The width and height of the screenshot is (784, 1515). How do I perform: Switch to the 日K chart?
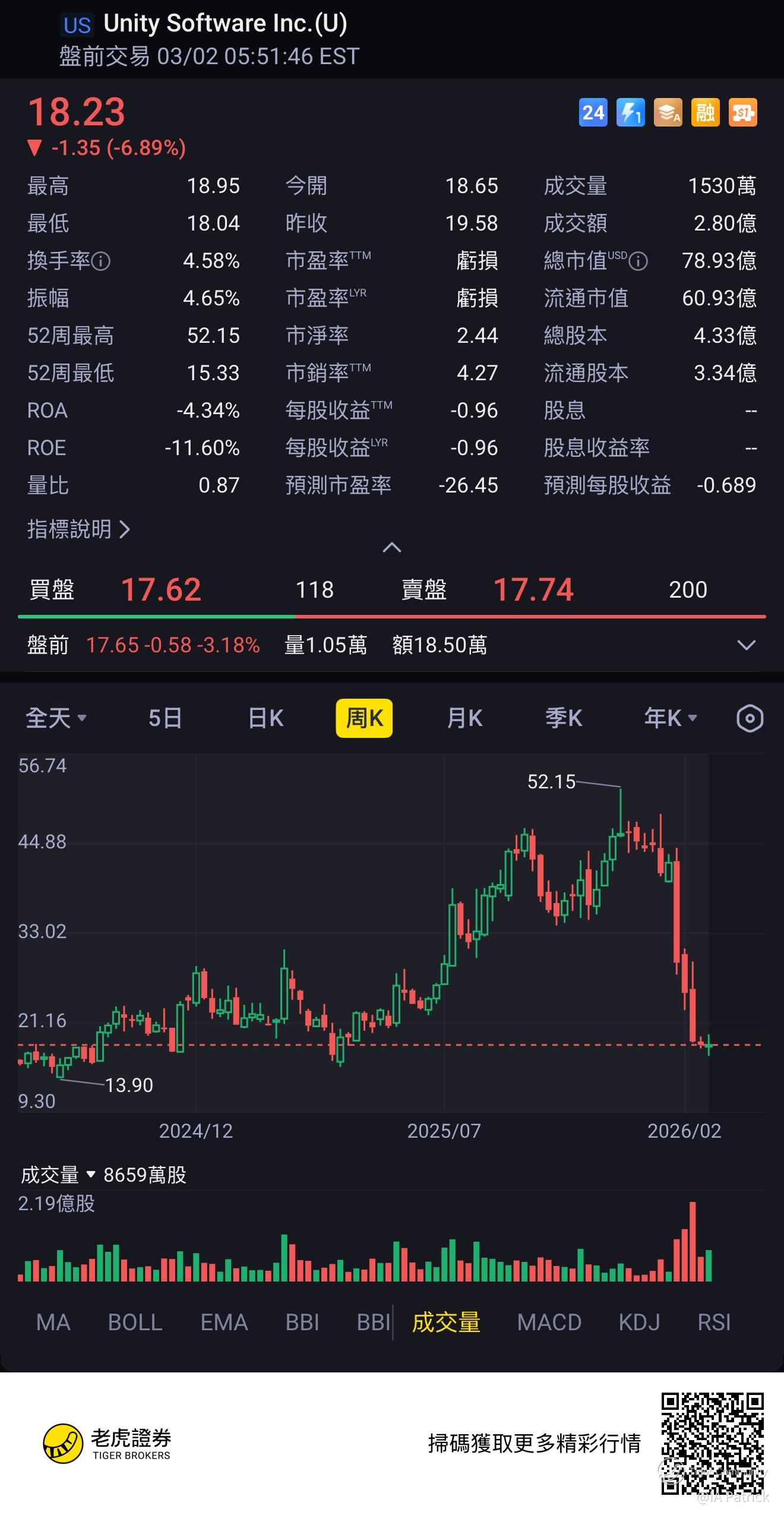(x=265, y=718)
